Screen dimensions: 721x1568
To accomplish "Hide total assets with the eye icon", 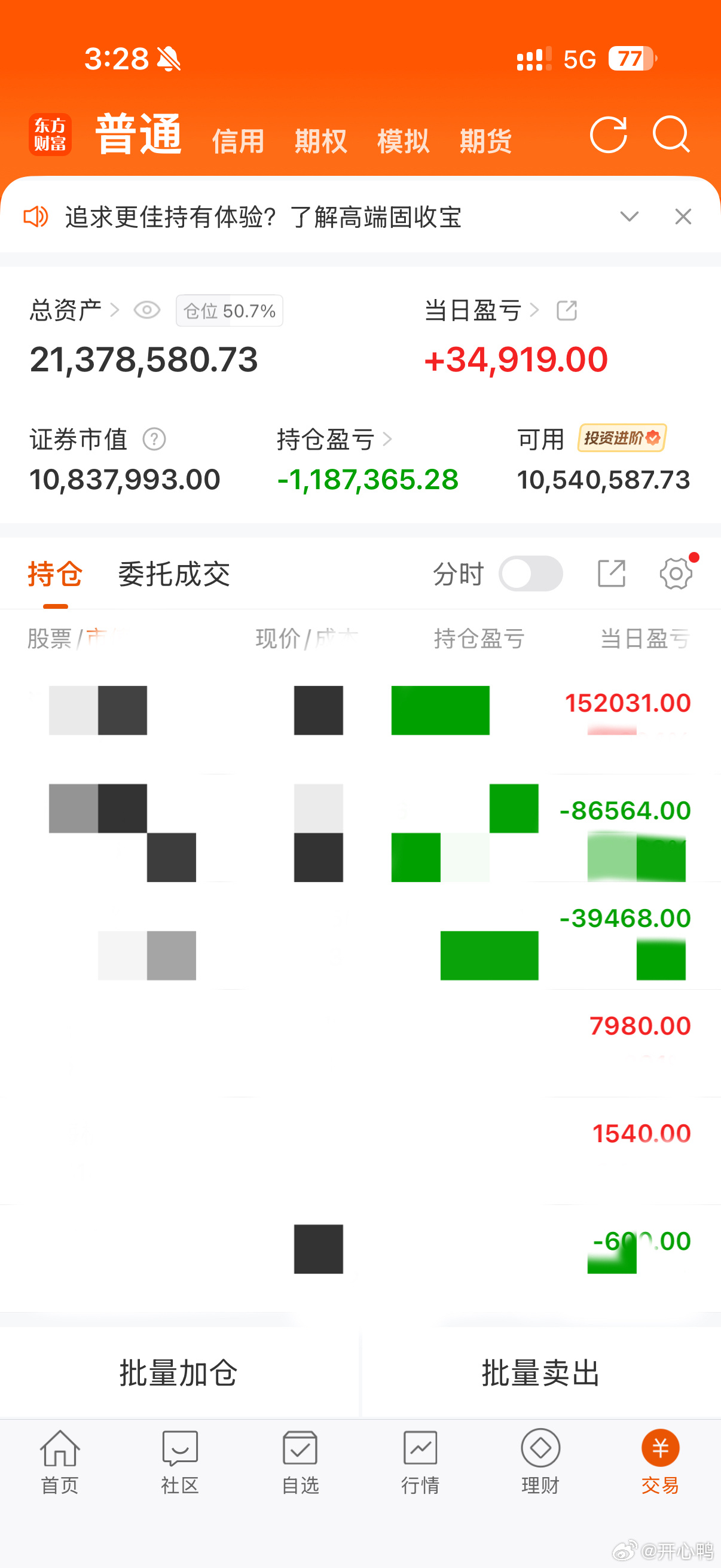I will (x=146, y=310).
